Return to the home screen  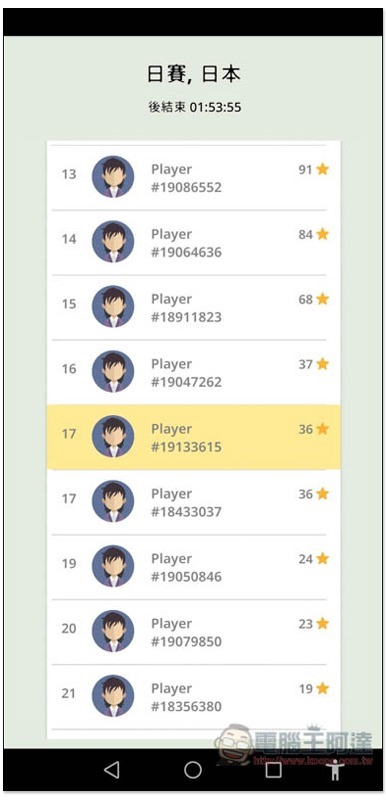[193, 770]
